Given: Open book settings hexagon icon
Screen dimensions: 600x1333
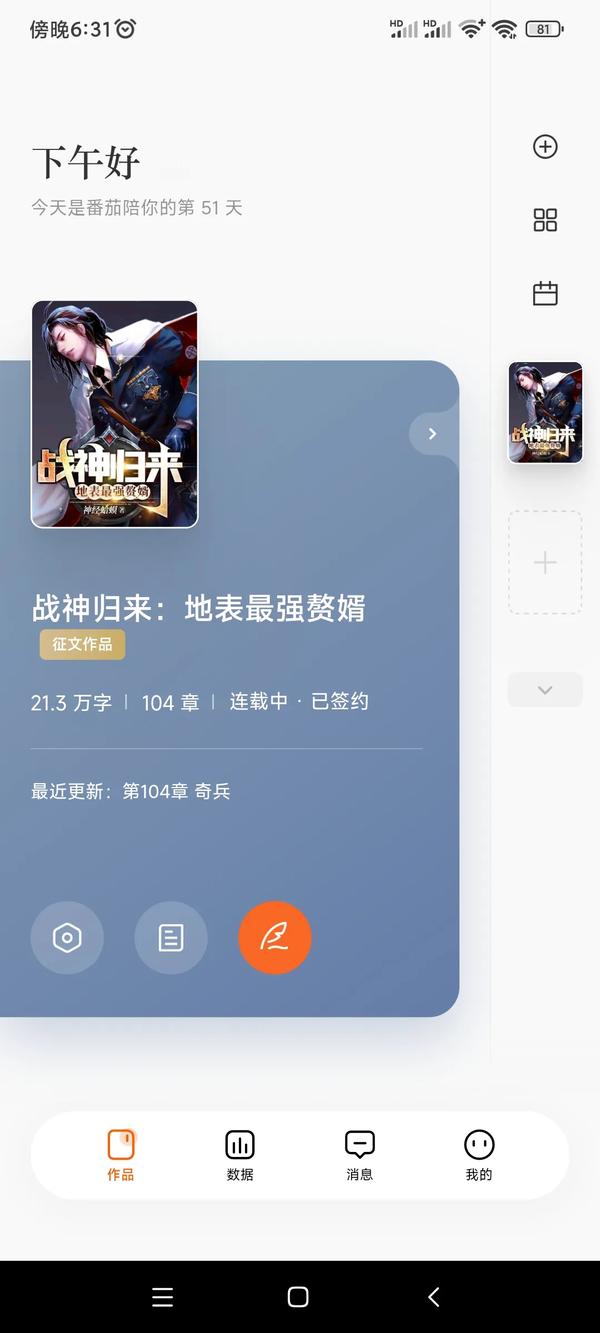Looking at the screenshot, I should click(x=67, y=938).
